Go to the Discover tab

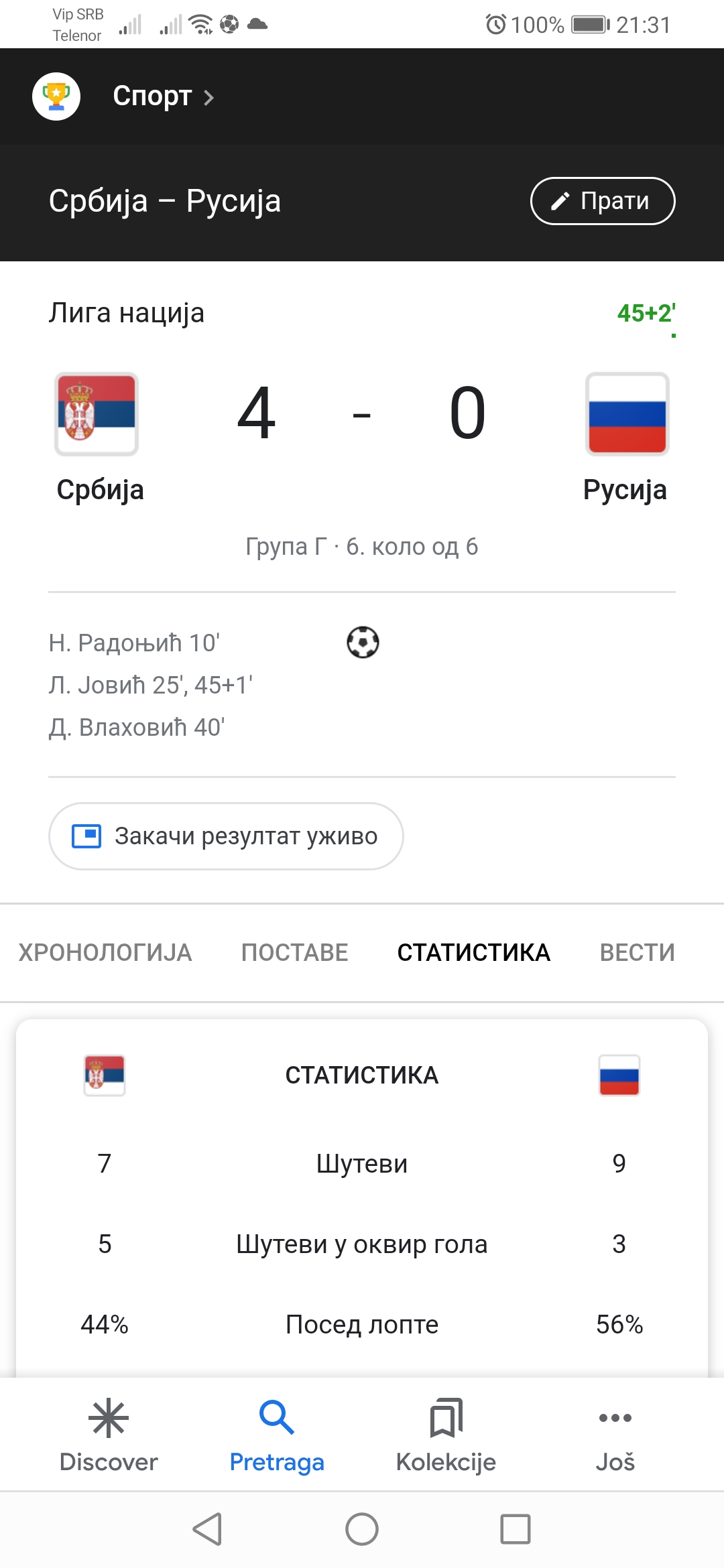click(109, 1435)
